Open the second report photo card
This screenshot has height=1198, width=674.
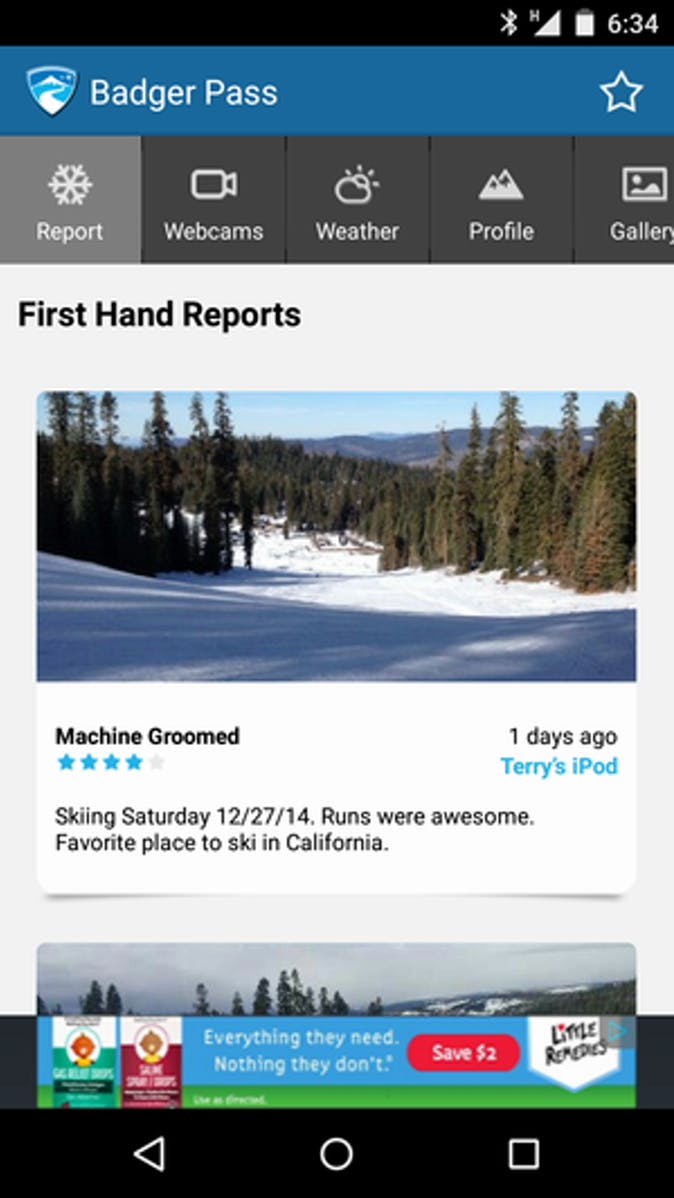click(x=336, y=980)
